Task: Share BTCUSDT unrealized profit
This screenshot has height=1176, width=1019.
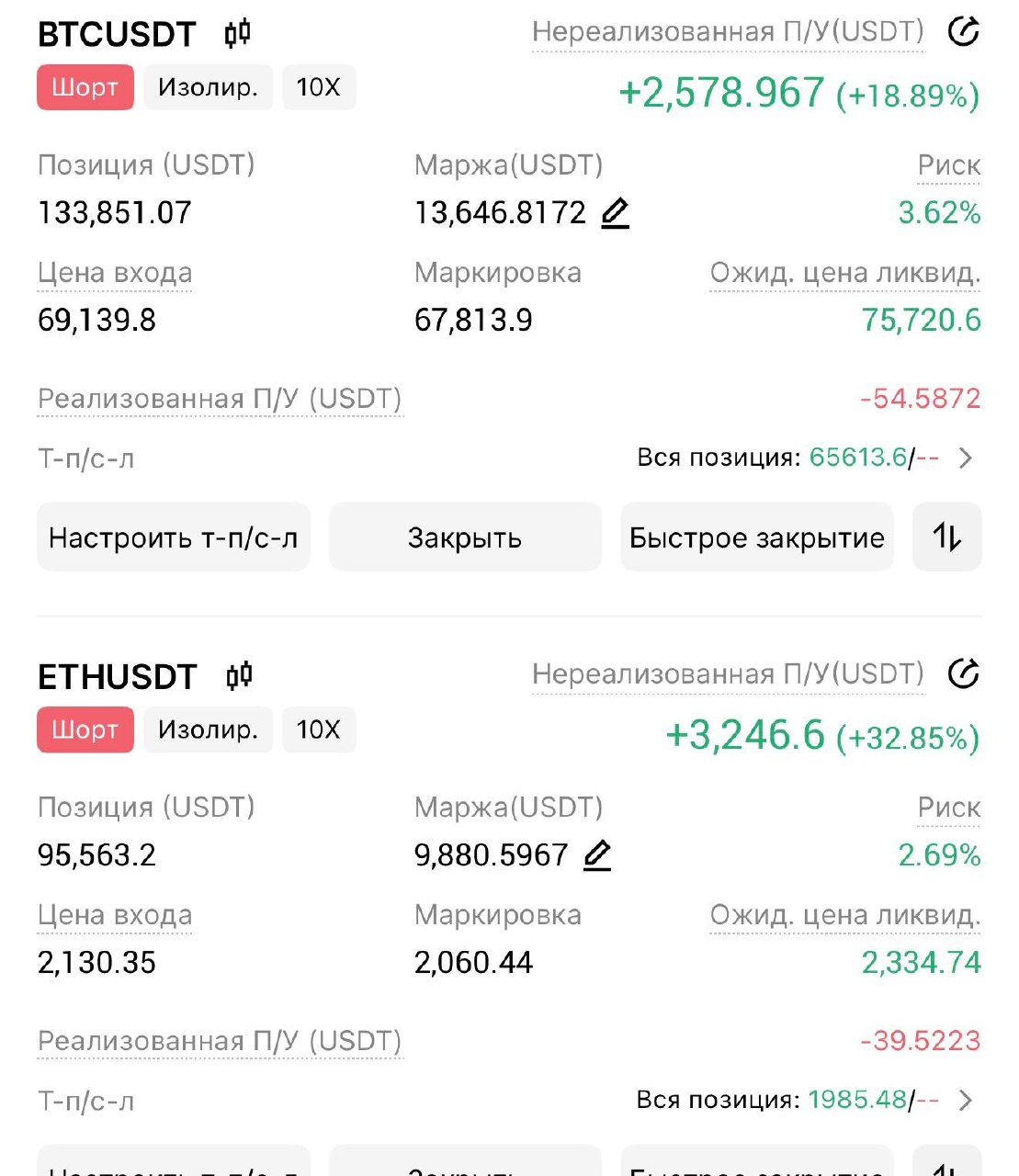Action: coord(963,32)
